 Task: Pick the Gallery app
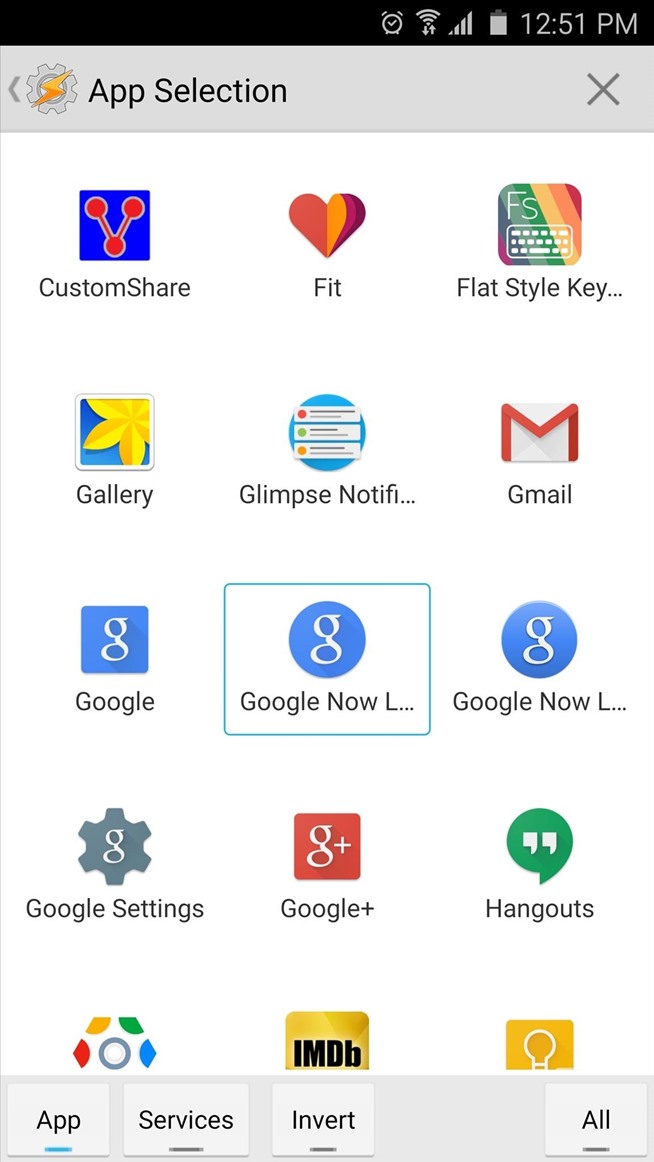[114, 451]
